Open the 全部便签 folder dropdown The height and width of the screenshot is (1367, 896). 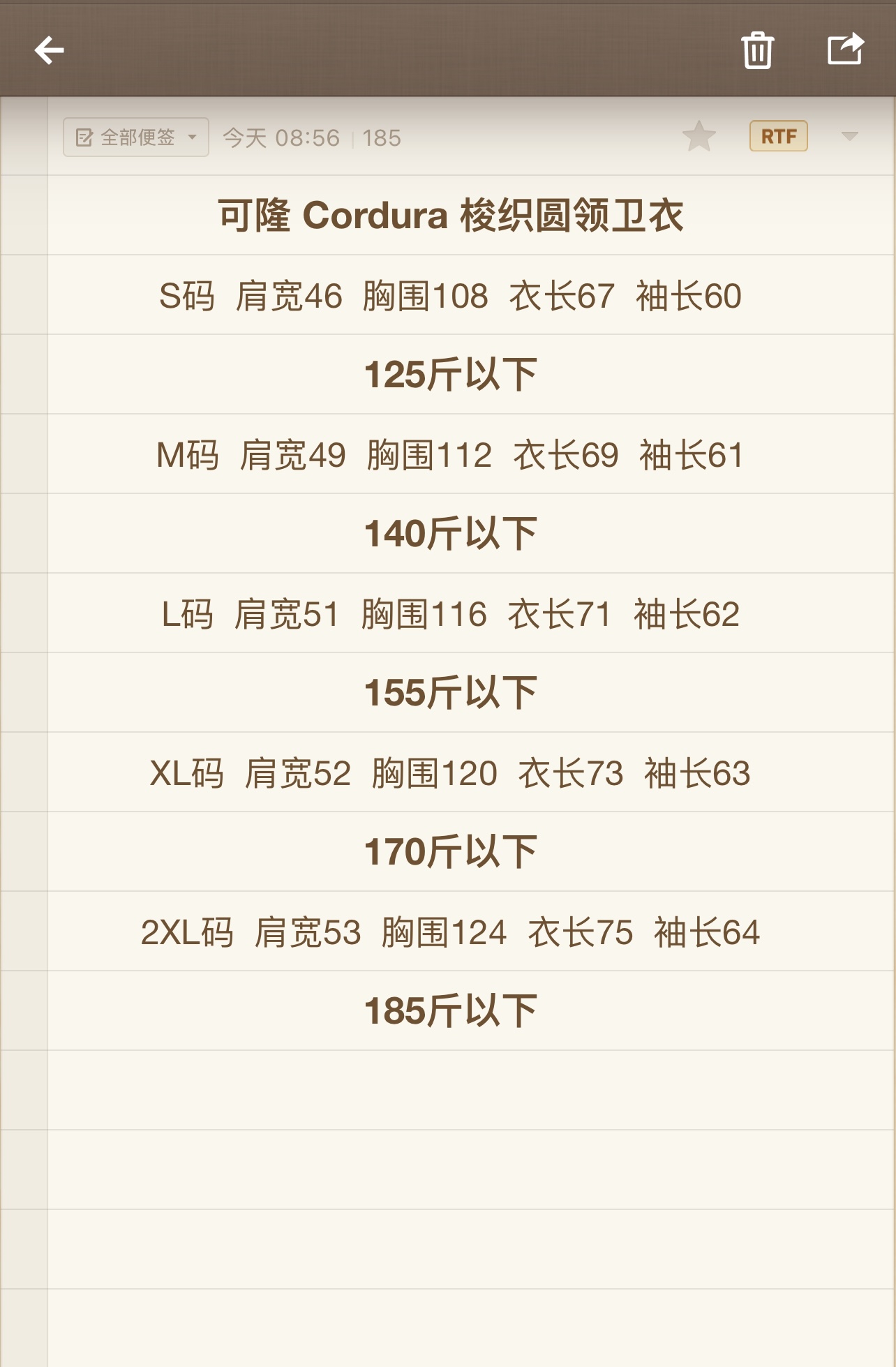136,137
